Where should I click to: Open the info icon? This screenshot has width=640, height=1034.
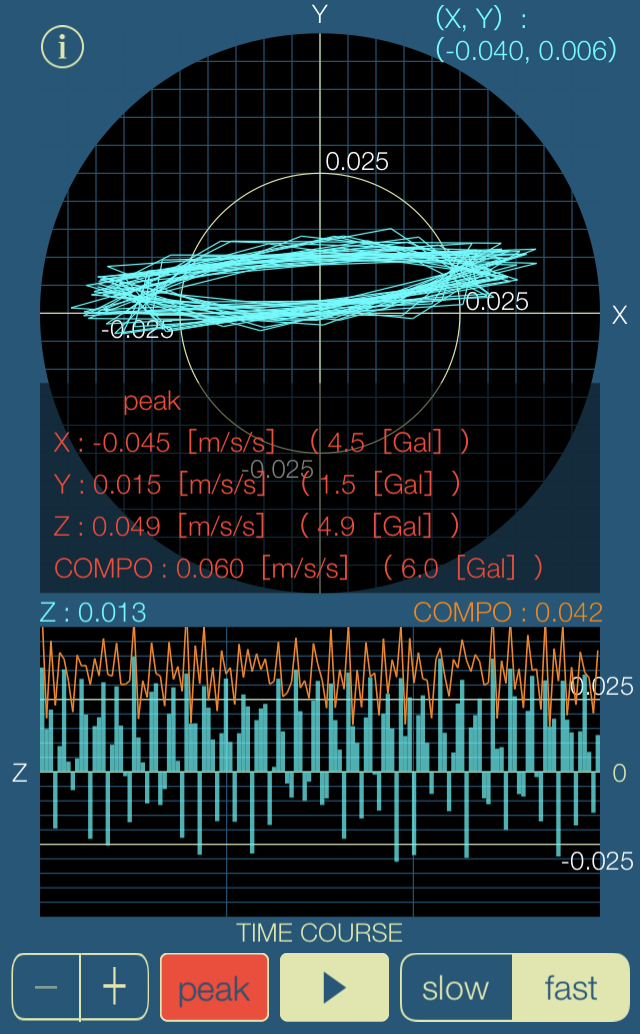point(62,48)
